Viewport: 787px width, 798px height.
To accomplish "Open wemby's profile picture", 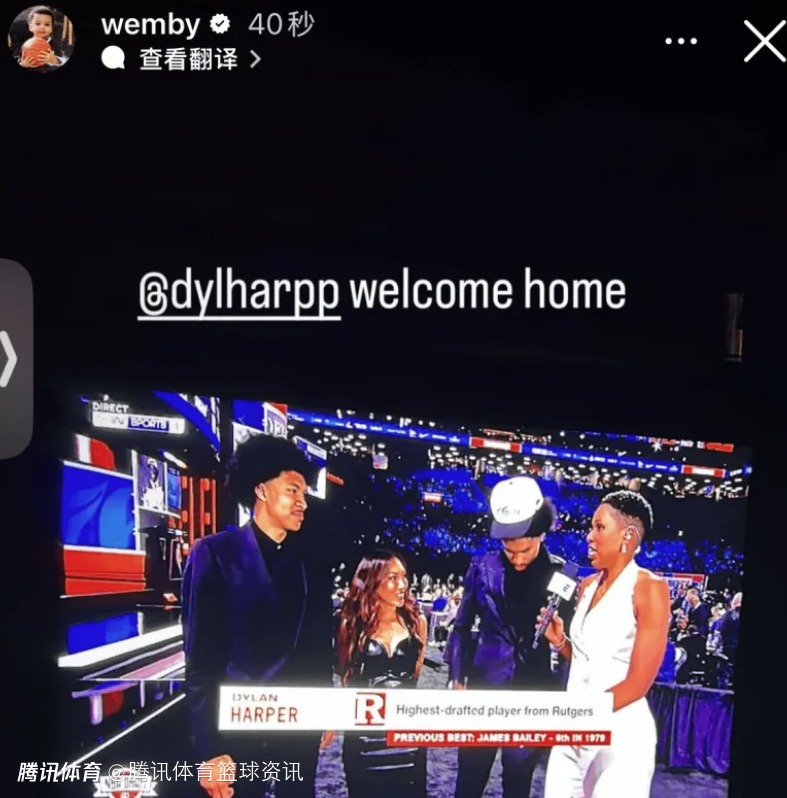I will point(40,38).
